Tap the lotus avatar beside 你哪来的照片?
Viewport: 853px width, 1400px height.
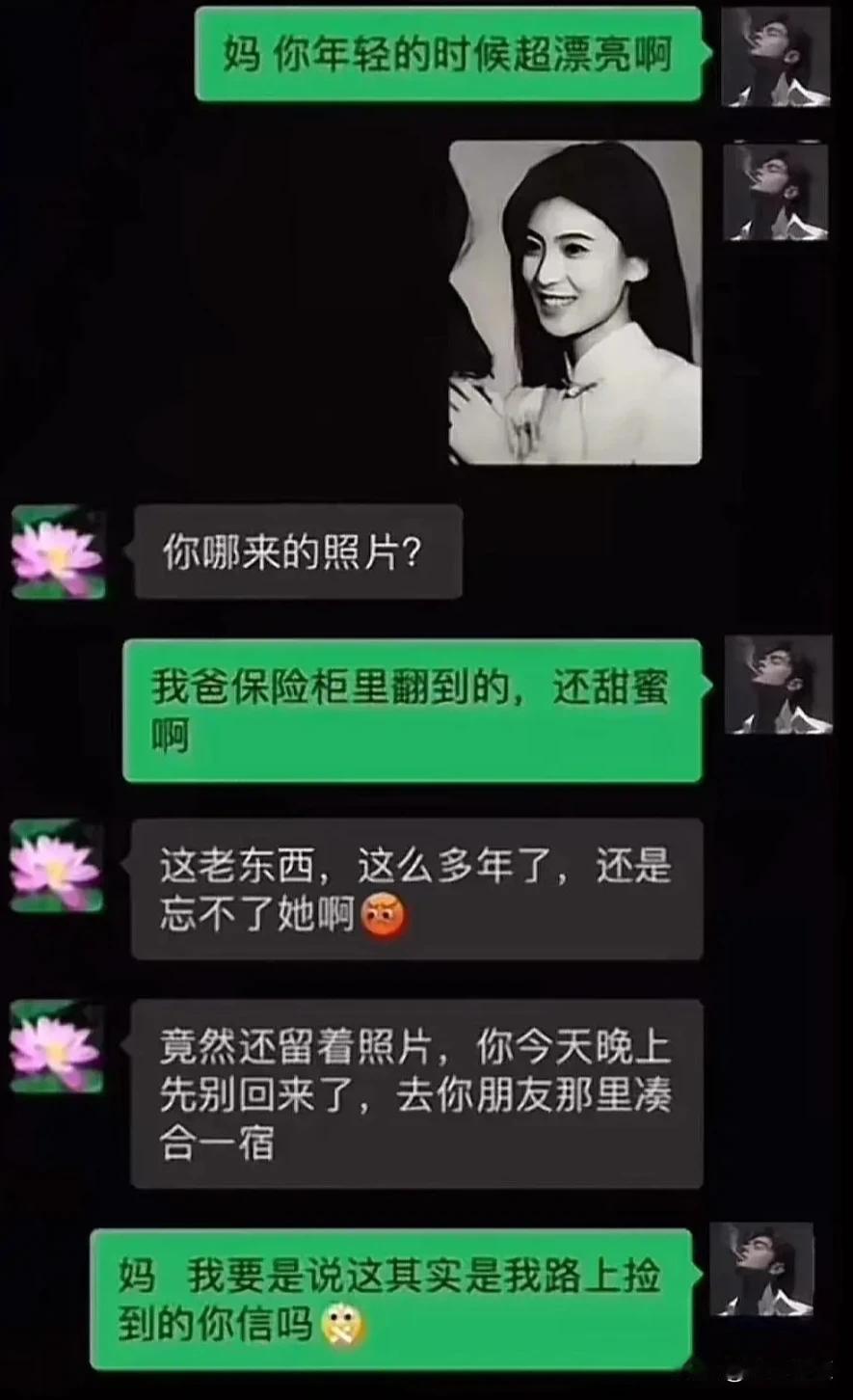pyautogui.click(x=58, y=552)
